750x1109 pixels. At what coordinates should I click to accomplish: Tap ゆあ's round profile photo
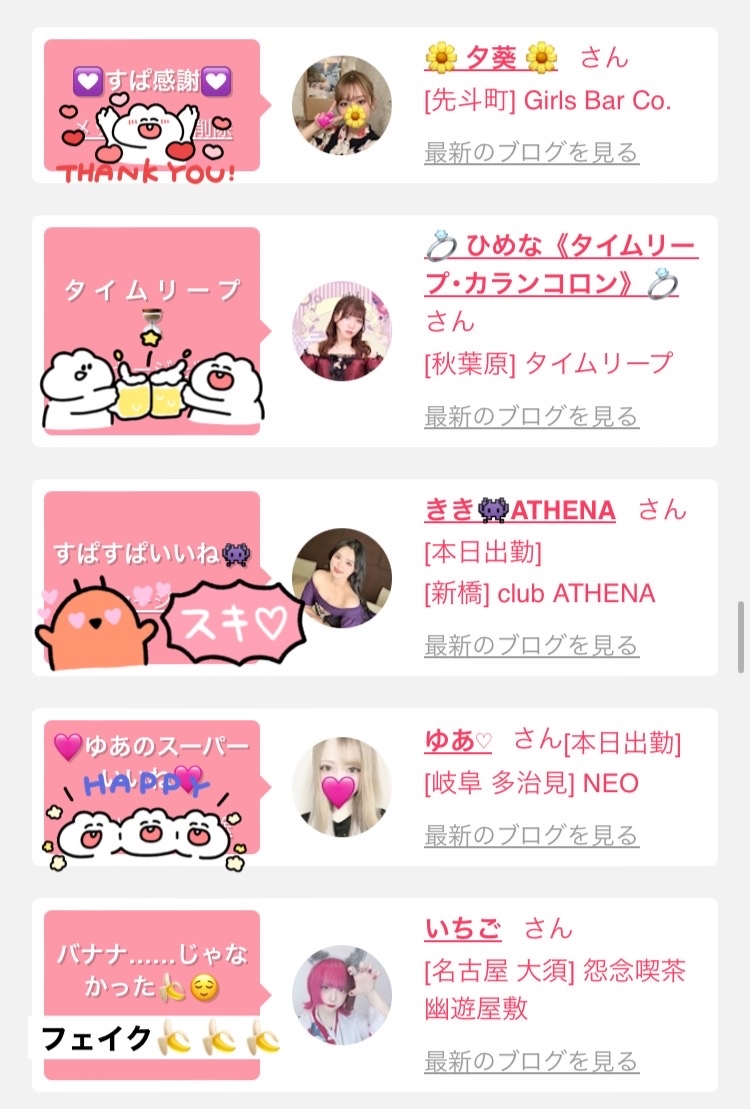click(x=342, y=787)
